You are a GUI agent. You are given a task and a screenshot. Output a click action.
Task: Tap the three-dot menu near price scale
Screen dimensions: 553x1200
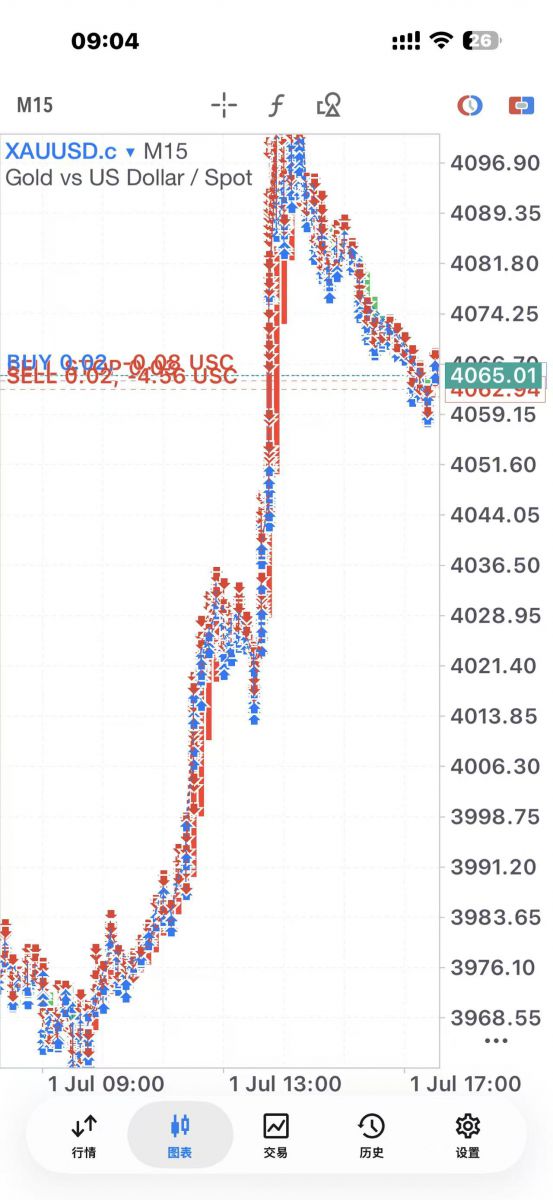[495, 1040]
